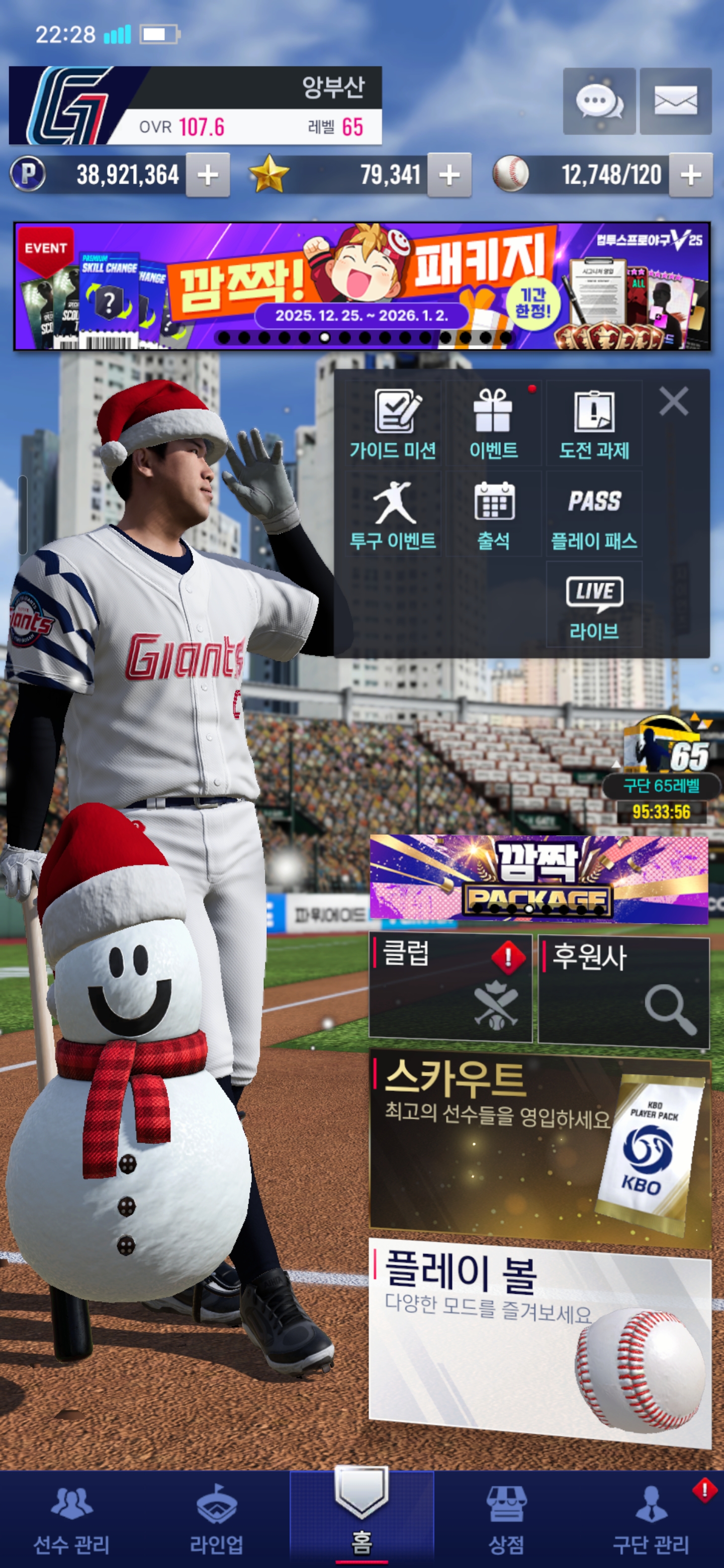Open the 깜짝 패키지 event banner
Screen dimensions: 724x1568
361,286
